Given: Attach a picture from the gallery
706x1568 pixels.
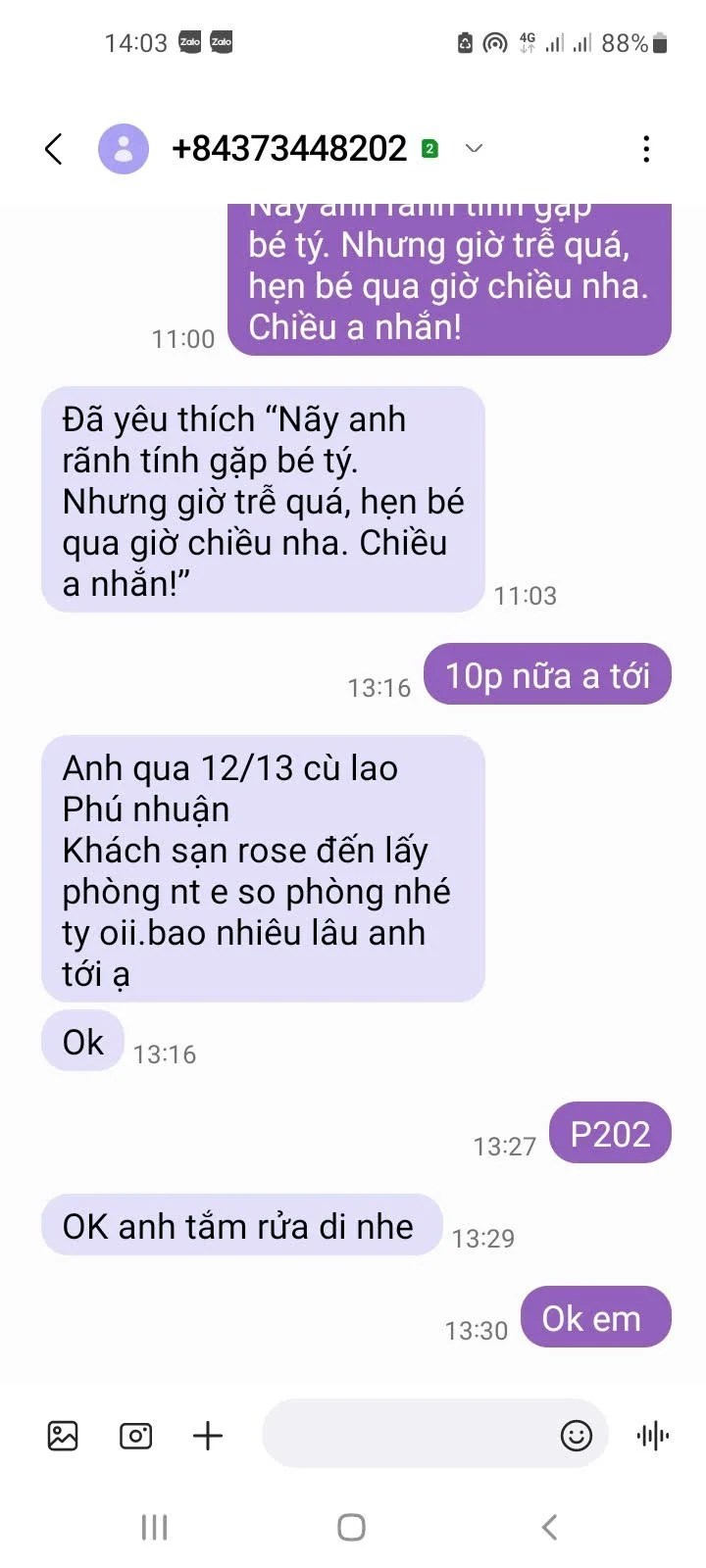Looking at the screenshot, I should (x=63, y=1436).
